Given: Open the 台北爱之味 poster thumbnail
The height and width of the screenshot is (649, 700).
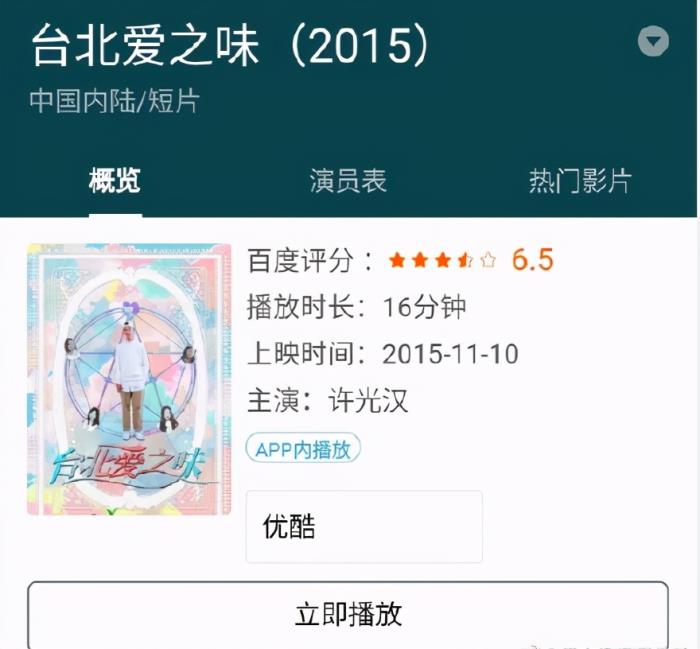Looking at the screenshot, I should tap(129, 379).
